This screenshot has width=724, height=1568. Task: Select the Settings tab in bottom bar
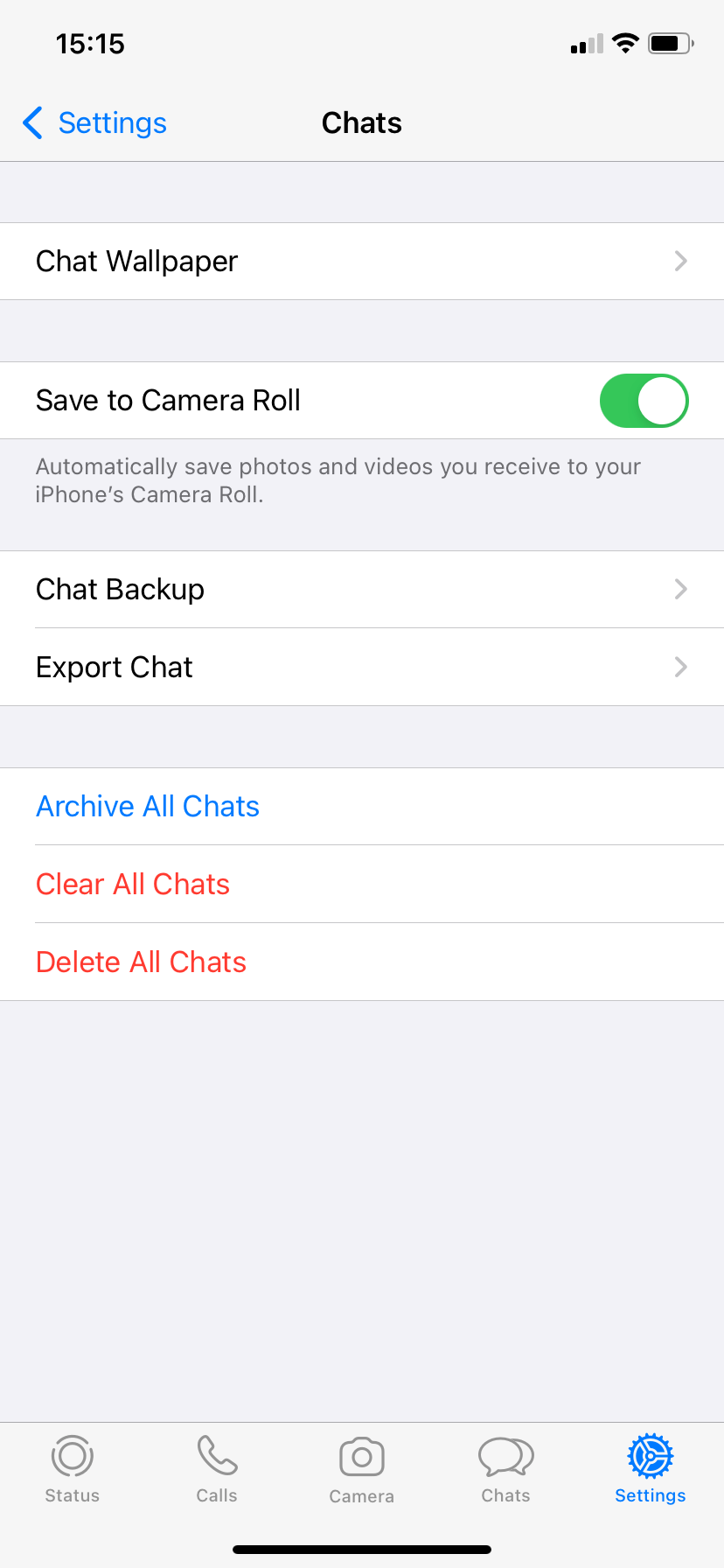[x=650, y=1470]
